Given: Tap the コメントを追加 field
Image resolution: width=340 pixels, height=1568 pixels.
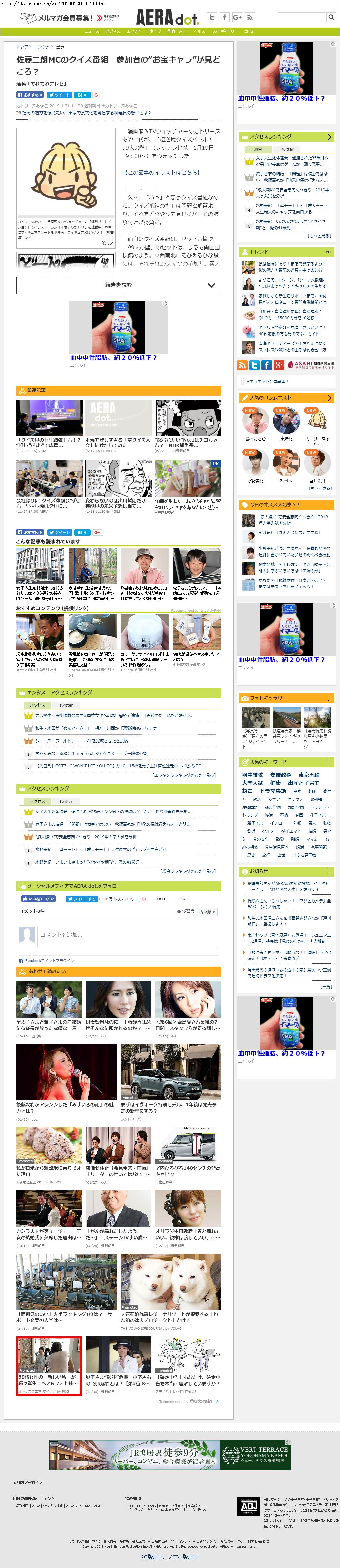Looking at the screenshot, I should (x=128, y=934).
